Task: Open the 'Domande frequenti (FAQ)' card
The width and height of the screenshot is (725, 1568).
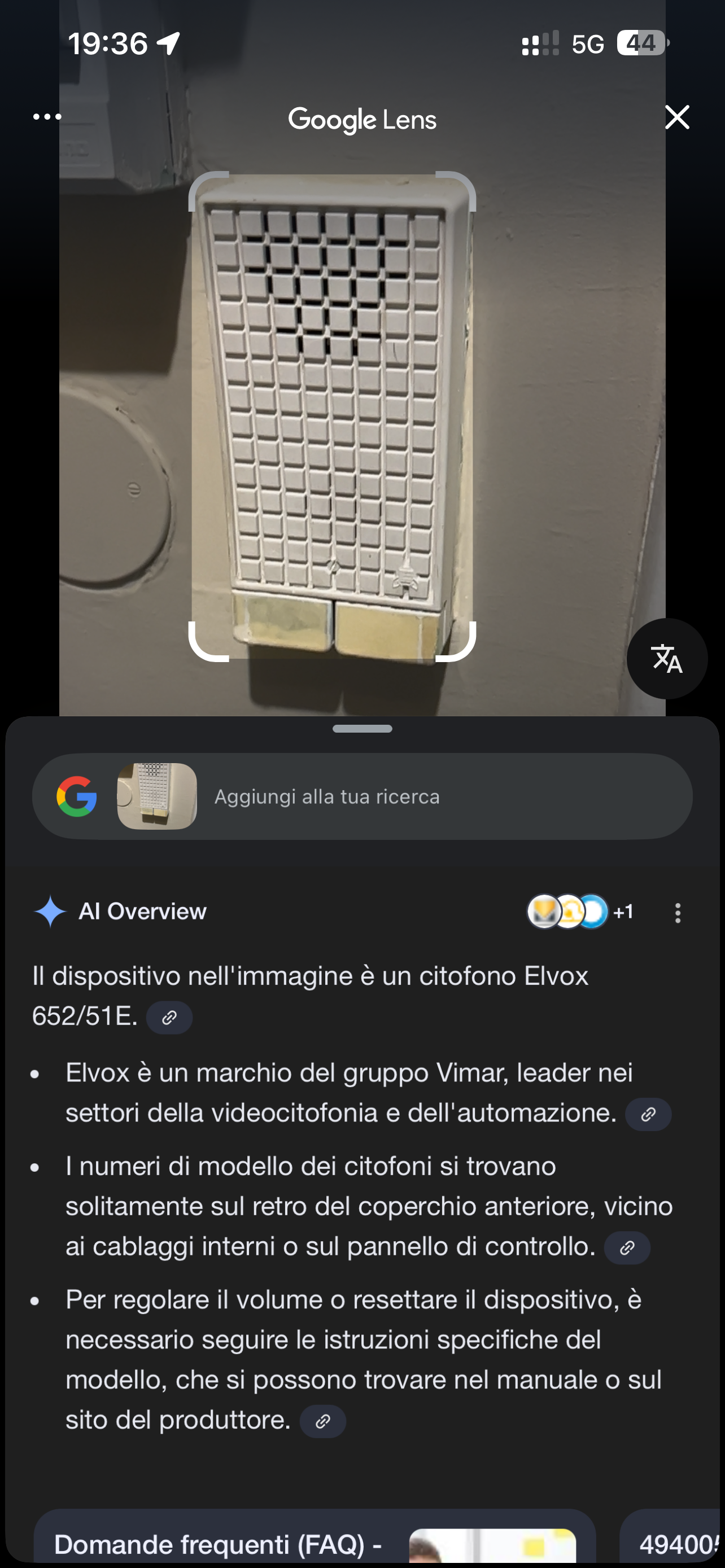Action: point(313,1540)
